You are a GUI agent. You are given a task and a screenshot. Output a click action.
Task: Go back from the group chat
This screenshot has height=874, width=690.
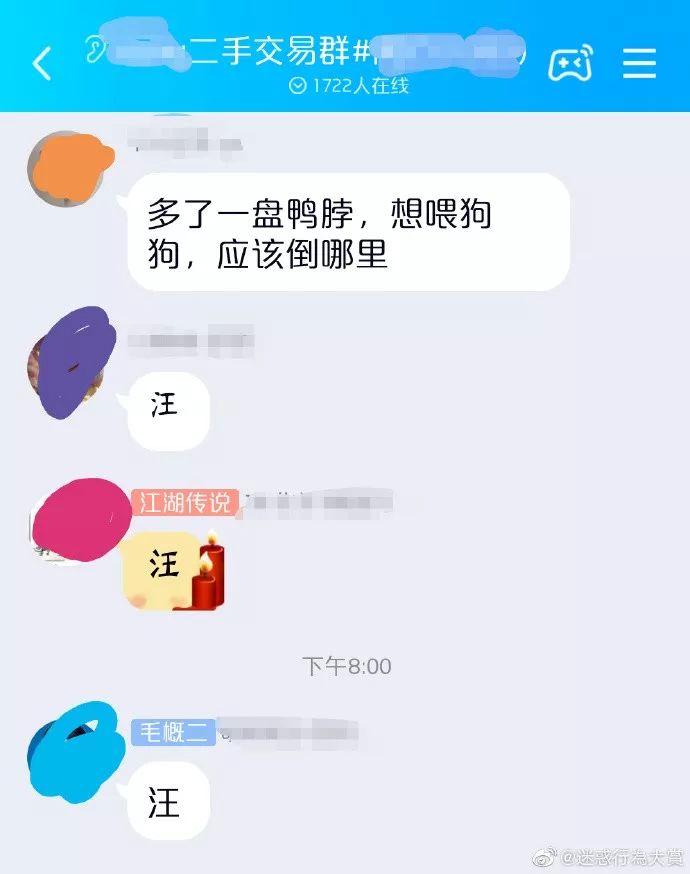pyautogui.click(x=42, y=63)
